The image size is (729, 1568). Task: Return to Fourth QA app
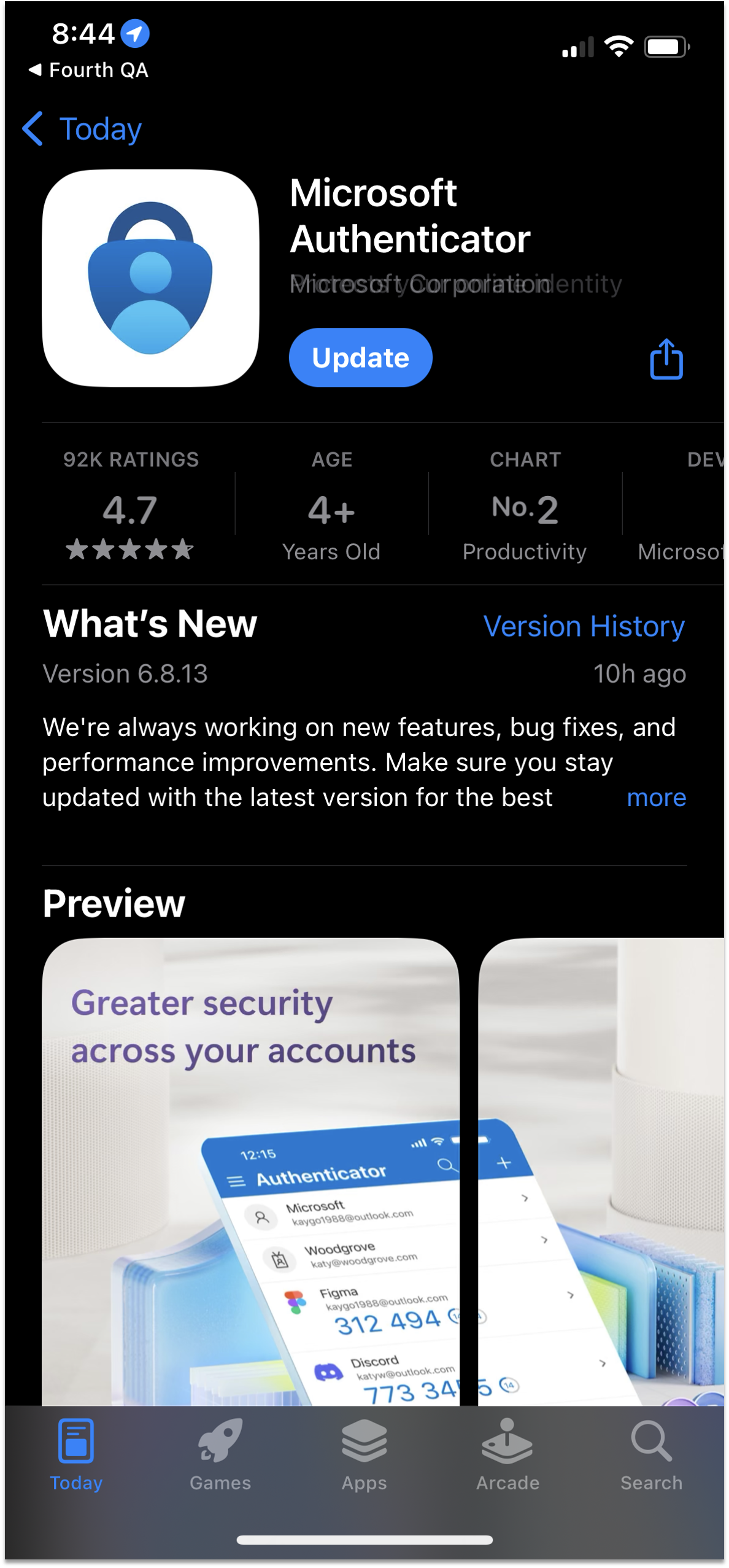89,70
